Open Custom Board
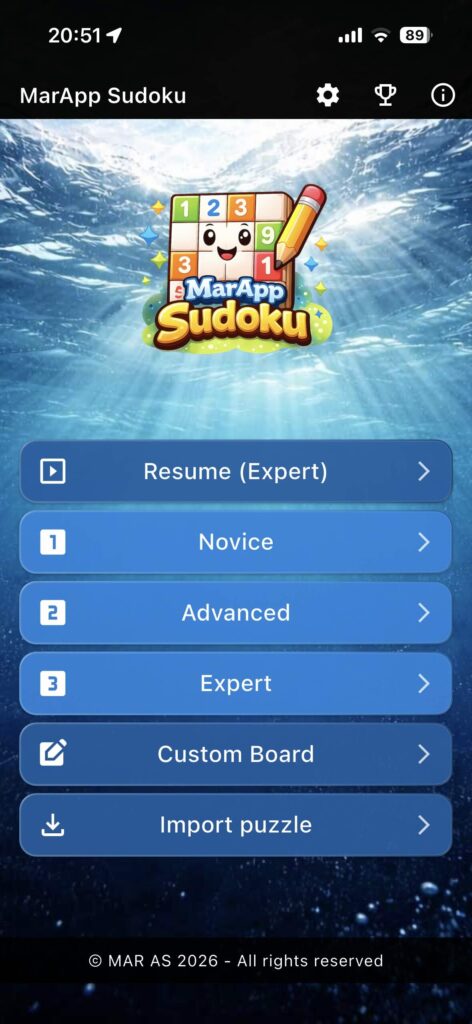Image resolution: width=472 pixels, height=1024 pixels. [x=236, y=754]
